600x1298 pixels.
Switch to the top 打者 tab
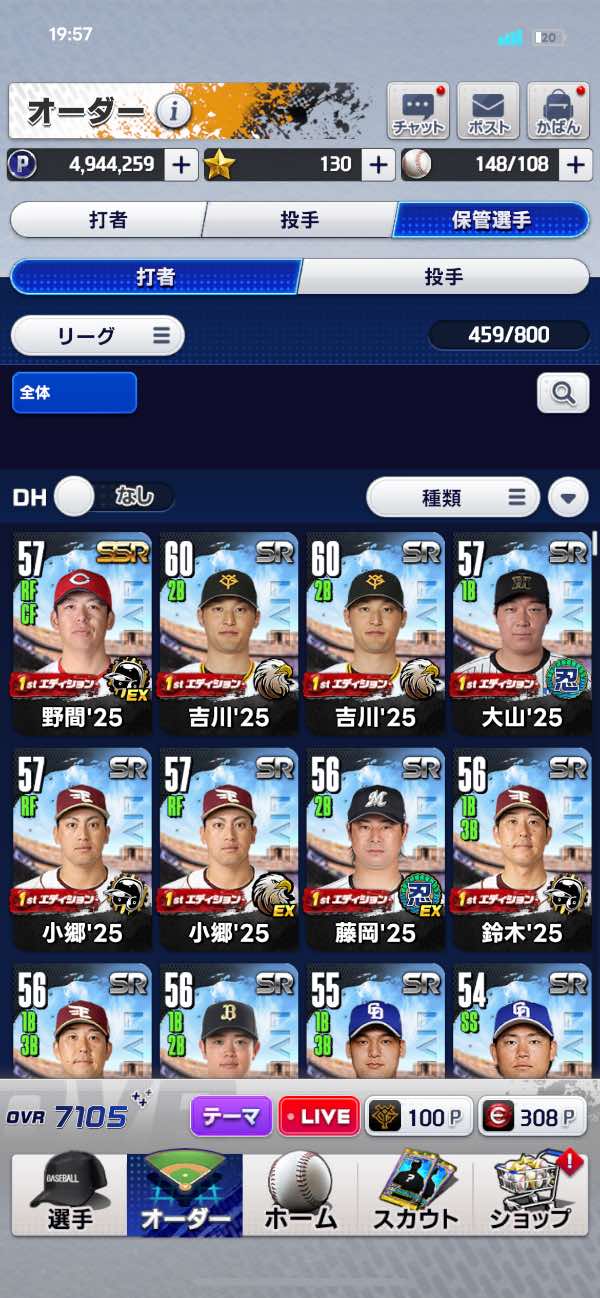click(x=107, y=220)
